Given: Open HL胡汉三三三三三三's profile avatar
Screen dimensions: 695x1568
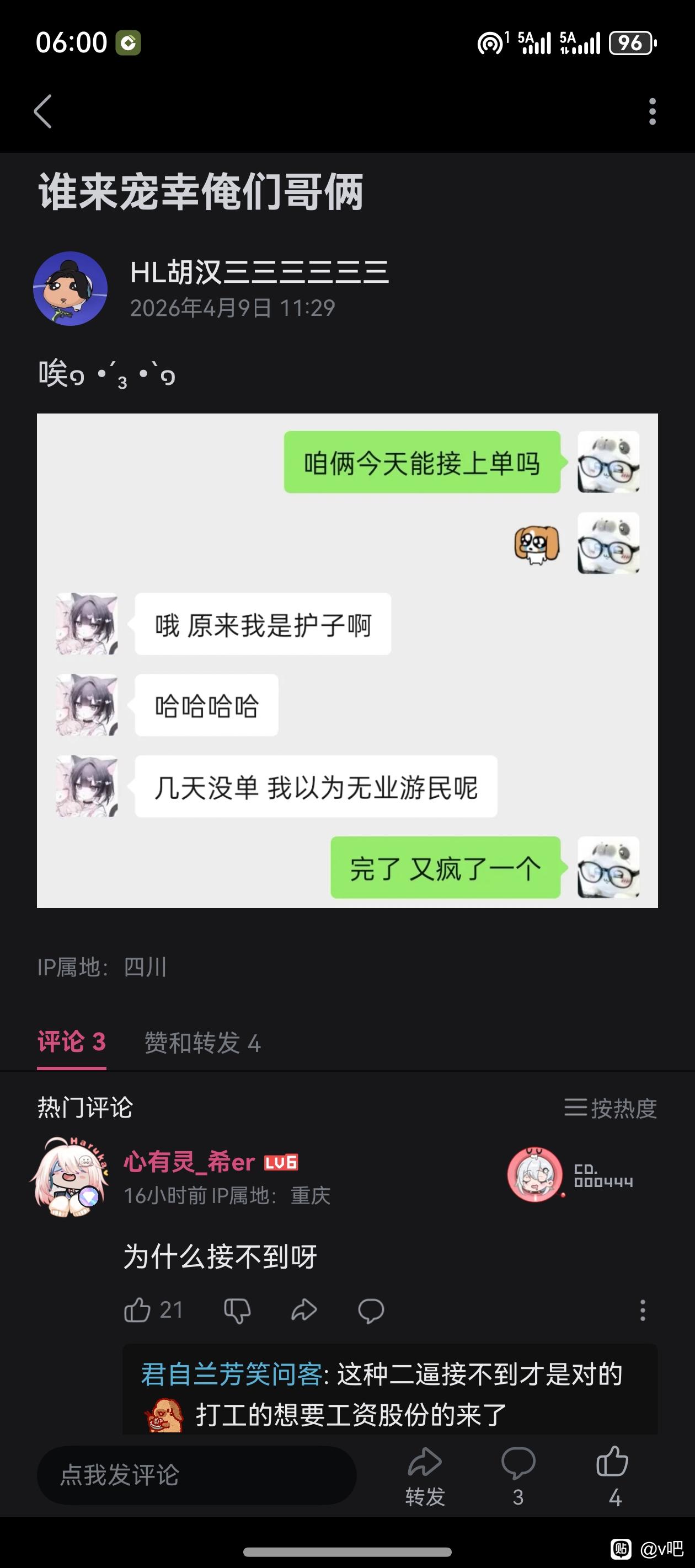Looking at the screenshot, I should [70, 288].
